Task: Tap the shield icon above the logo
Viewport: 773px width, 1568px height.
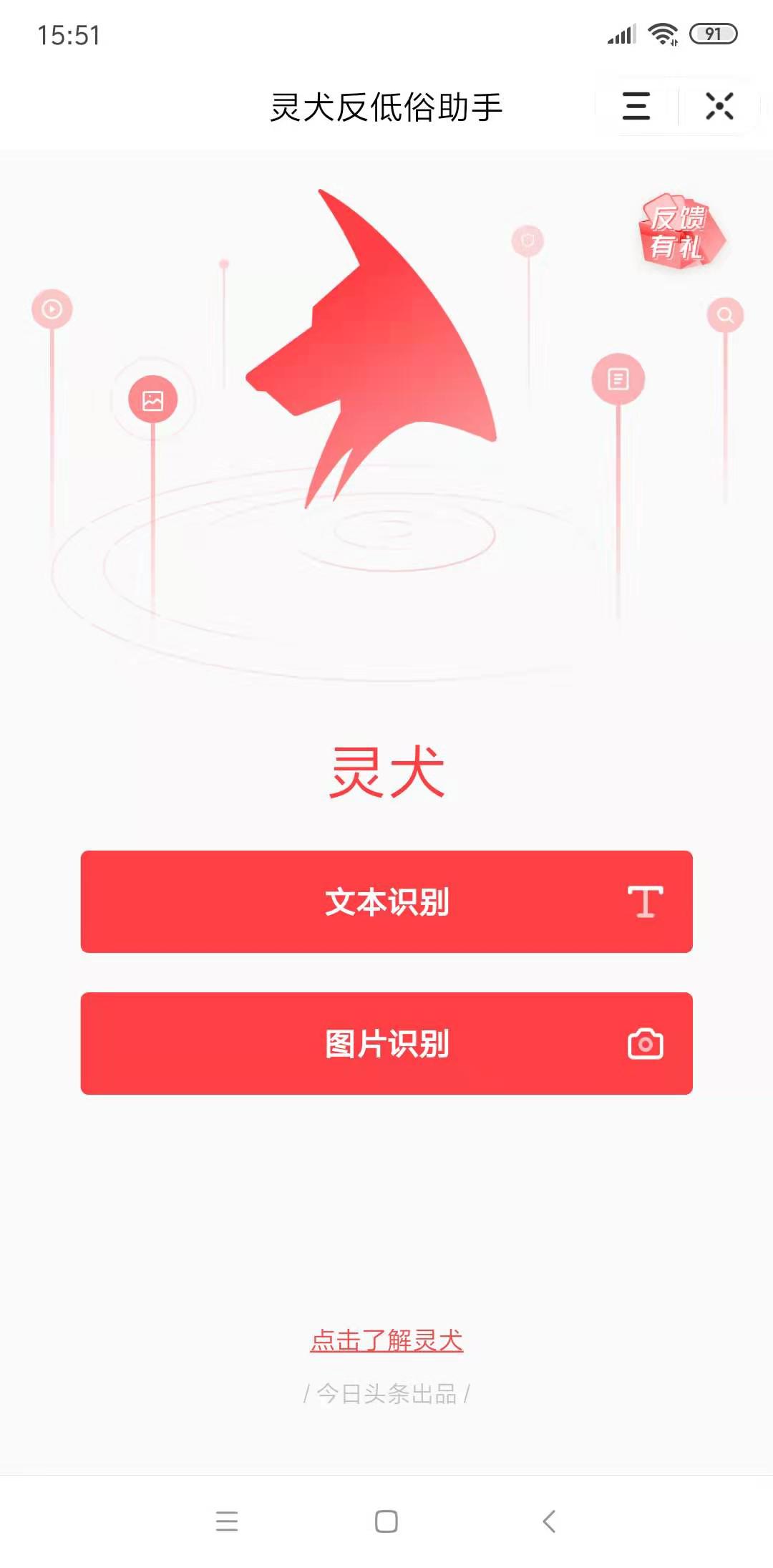Action: pos(526,242)
